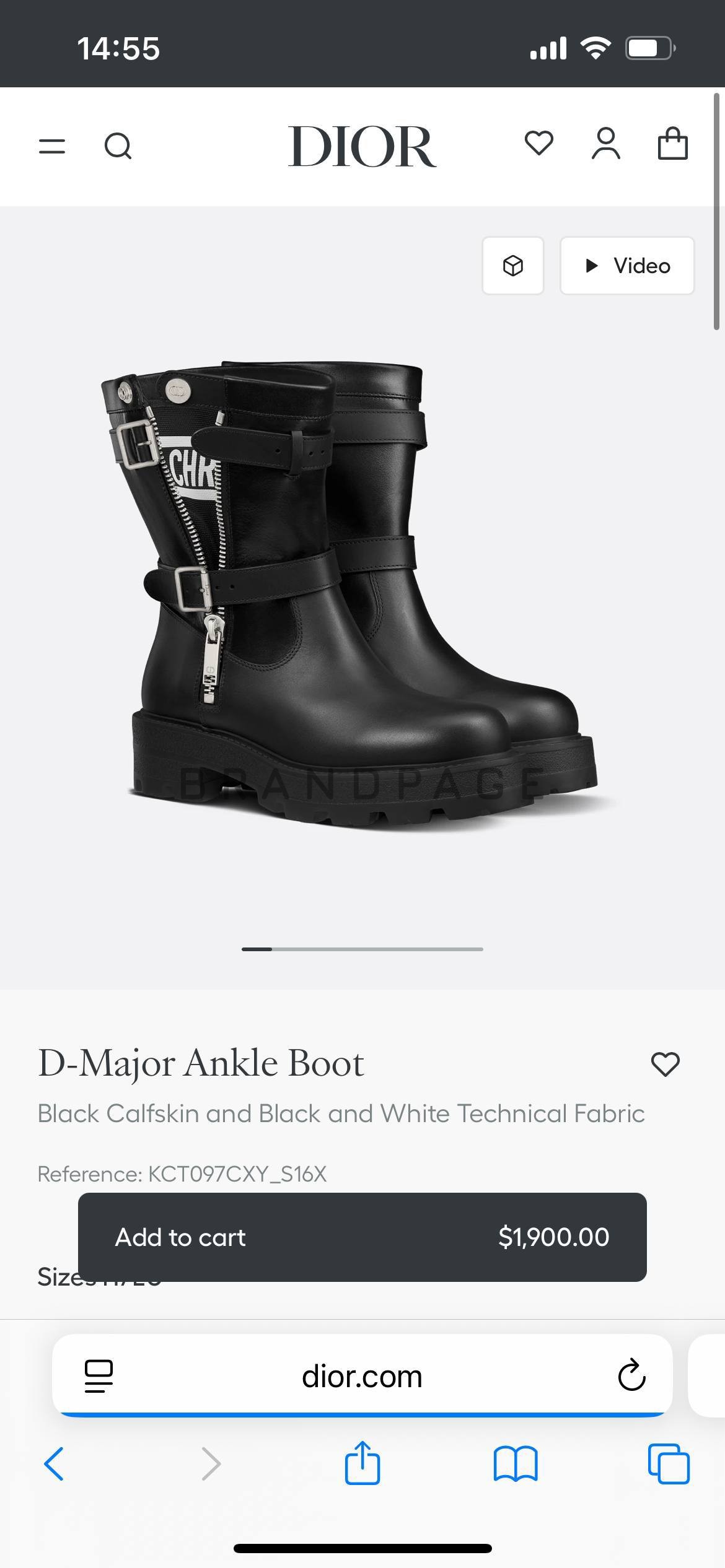This screenshot has height=1568, width=725.
Task: Tap the dior.com address bar
Action: (362, 1377)
